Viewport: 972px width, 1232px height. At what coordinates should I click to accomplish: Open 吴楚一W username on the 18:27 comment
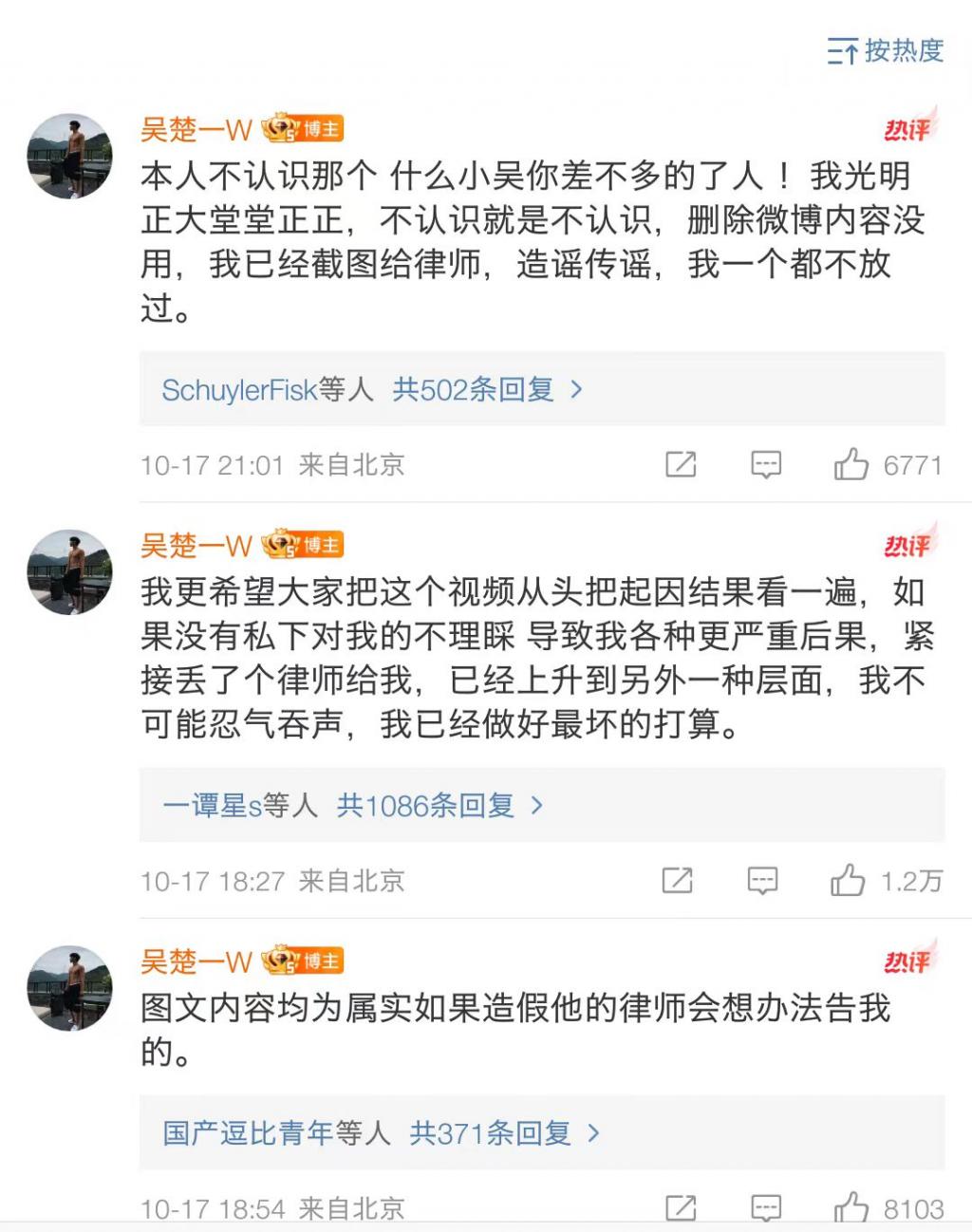pos(196,546)
